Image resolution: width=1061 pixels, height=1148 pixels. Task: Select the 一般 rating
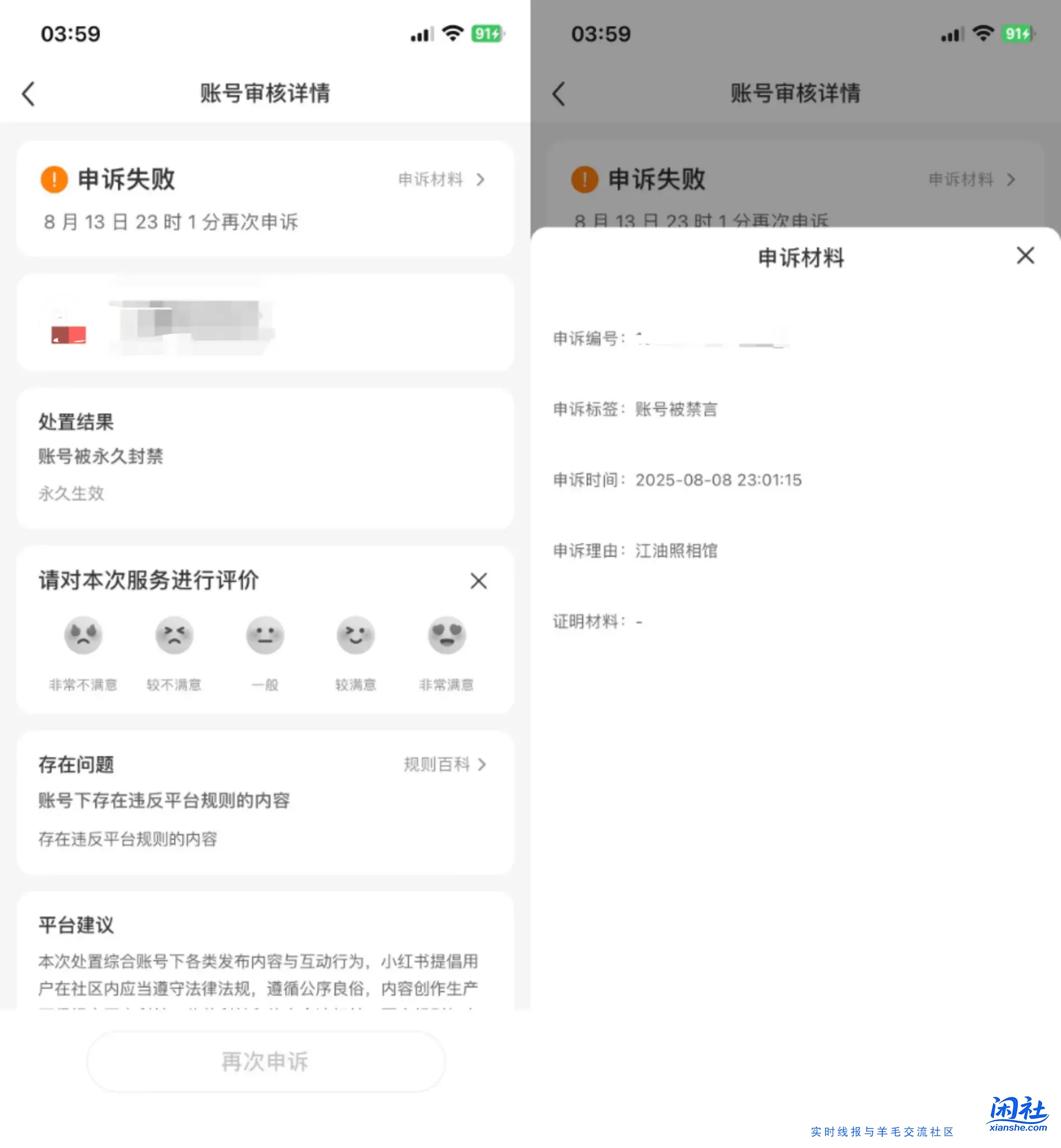coord(265,636)
